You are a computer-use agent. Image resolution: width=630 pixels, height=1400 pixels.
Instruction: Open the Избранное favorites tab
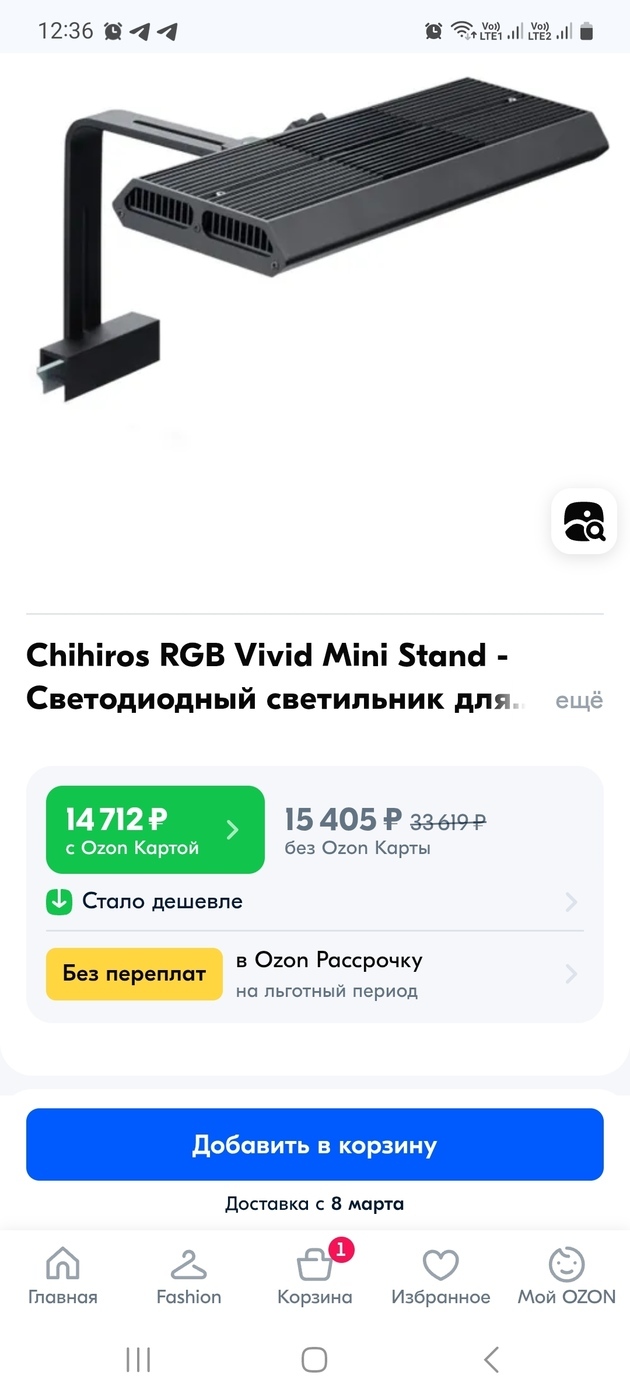[x=441, y=1277]
